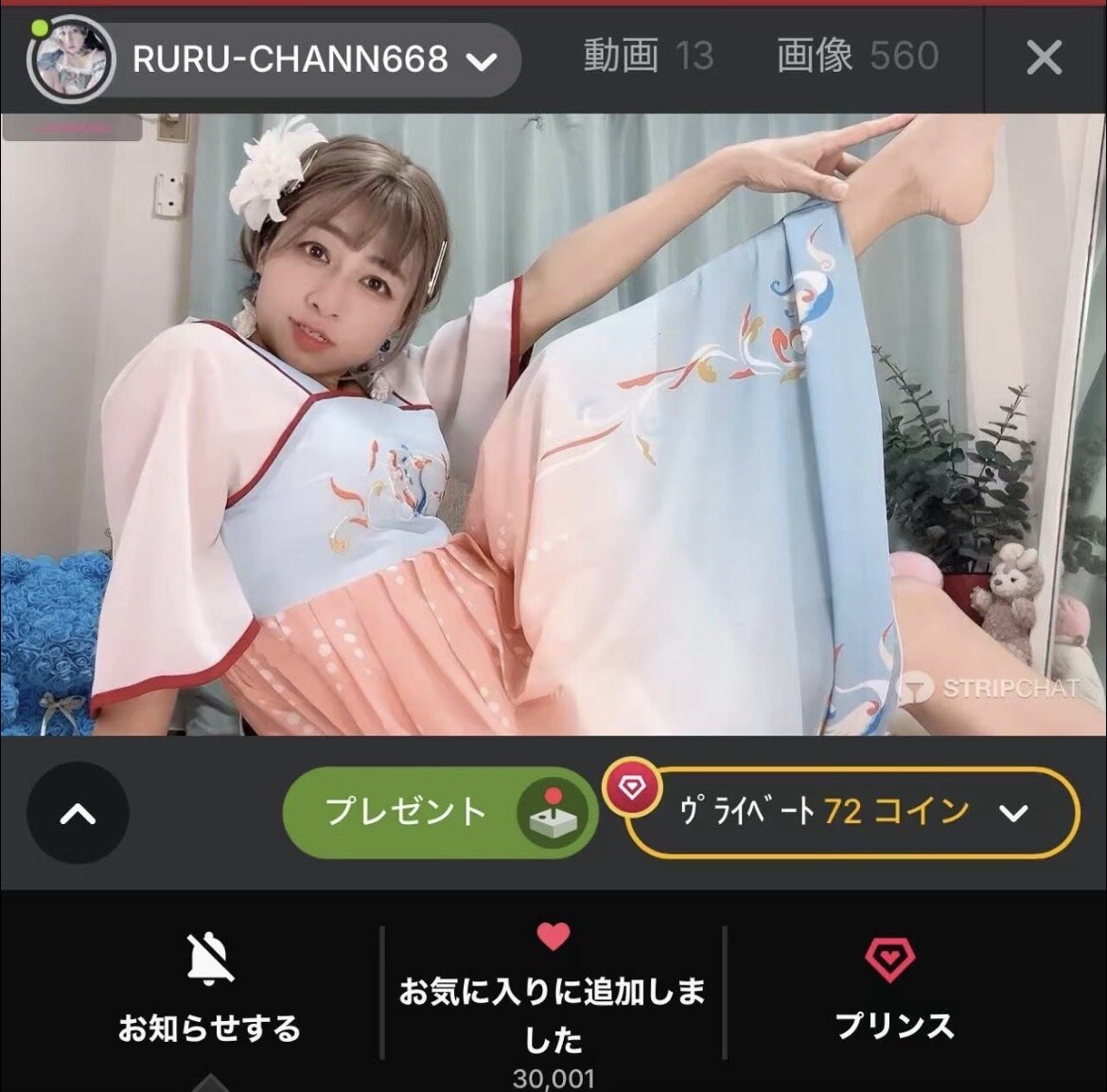Open the 画像 560 tab

857,57
